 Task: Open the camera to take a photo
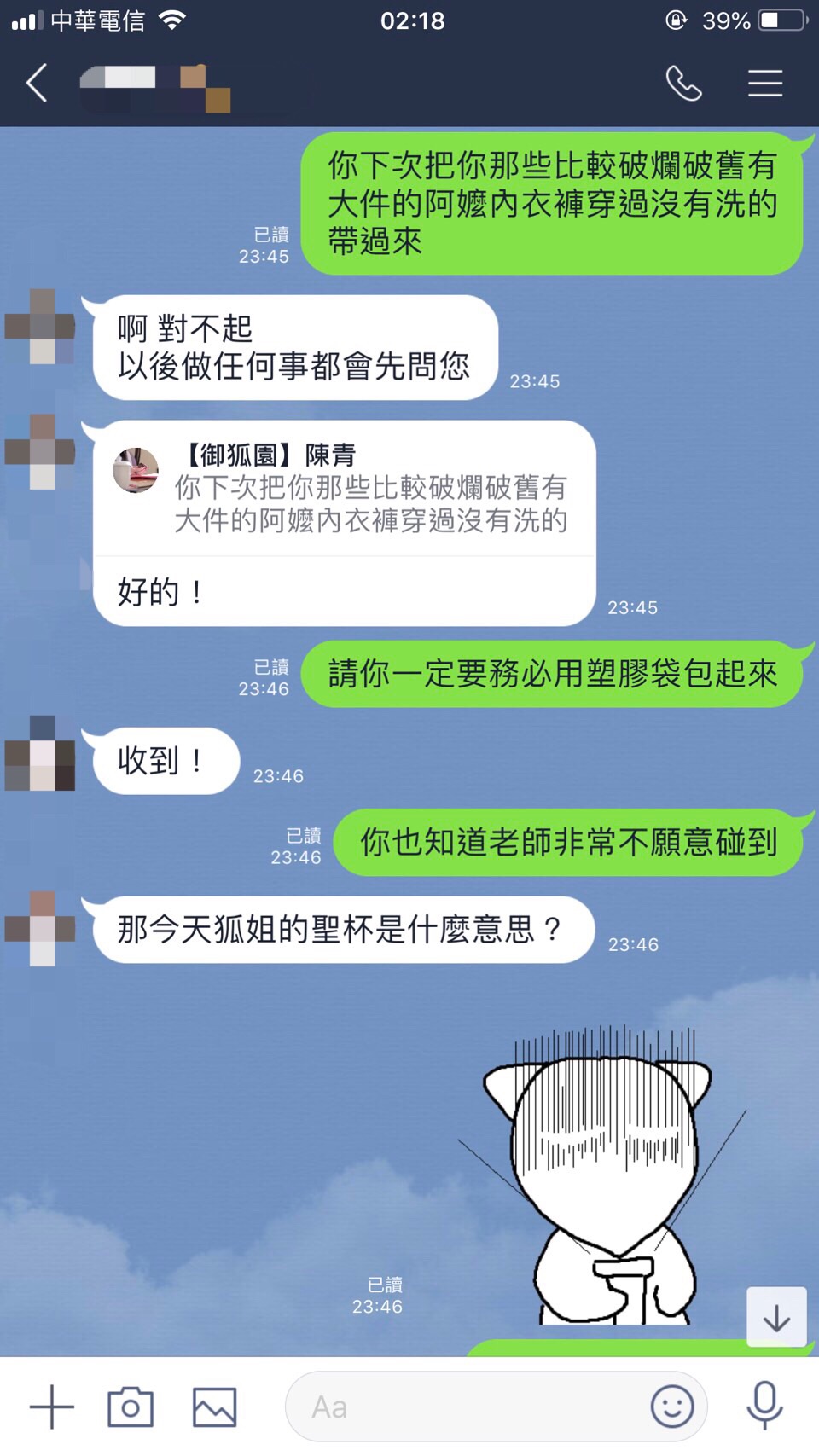[131, 1407]
